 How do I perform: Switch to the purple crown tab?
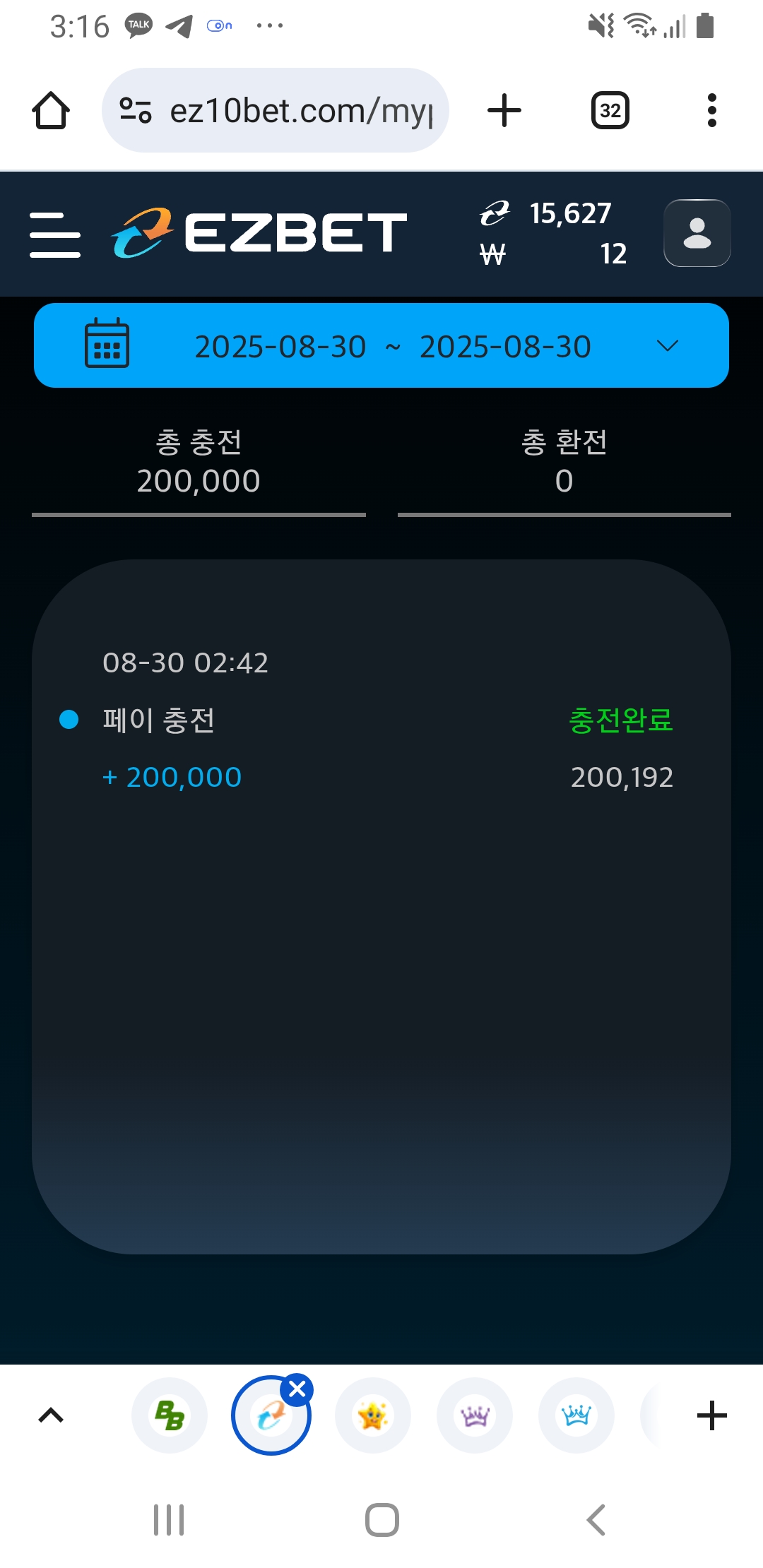(475, 1415)
